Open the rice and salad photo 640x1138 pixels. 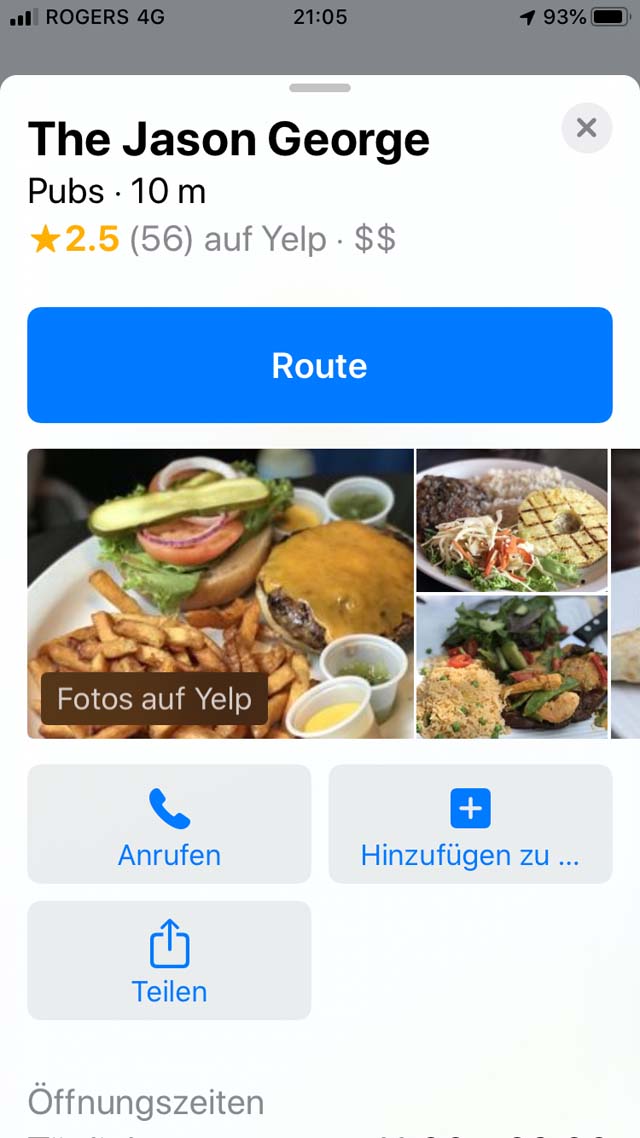512,667
